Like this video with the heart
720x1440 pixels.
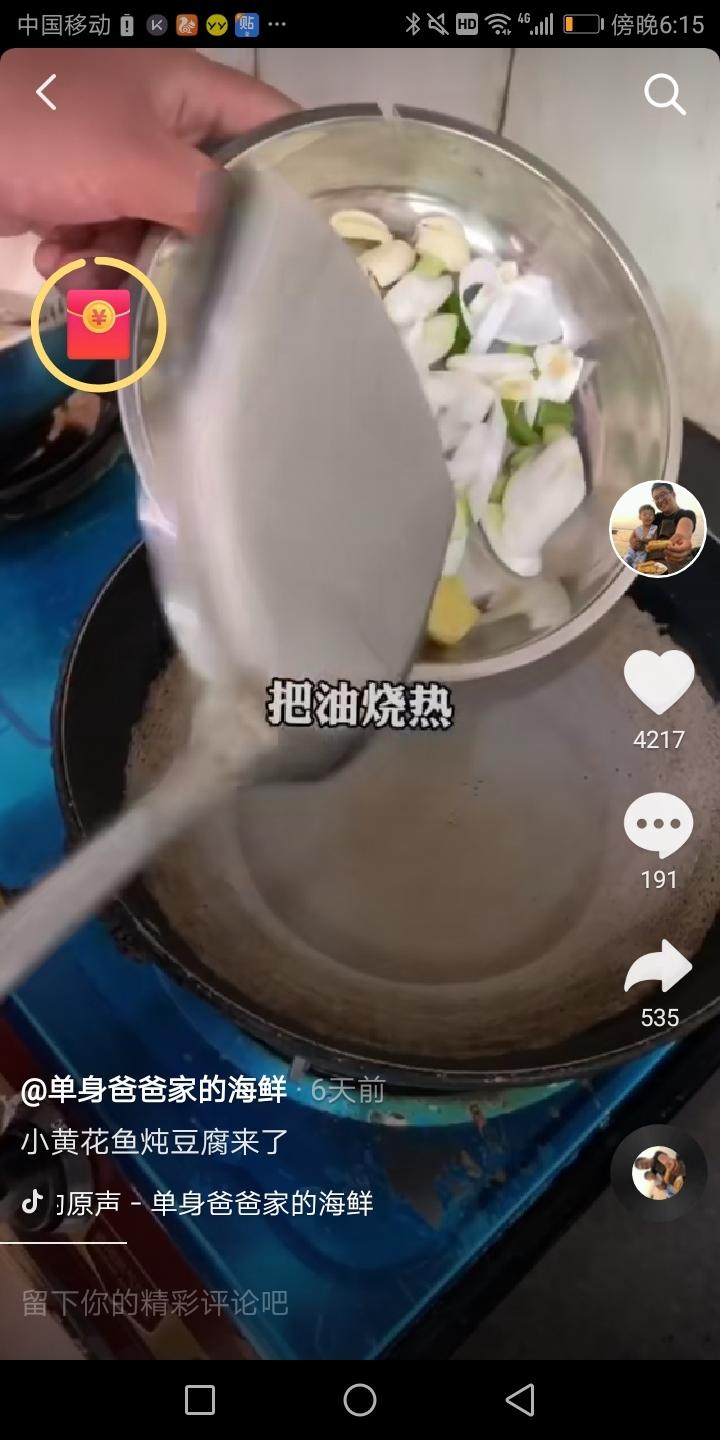click(658, 682)
